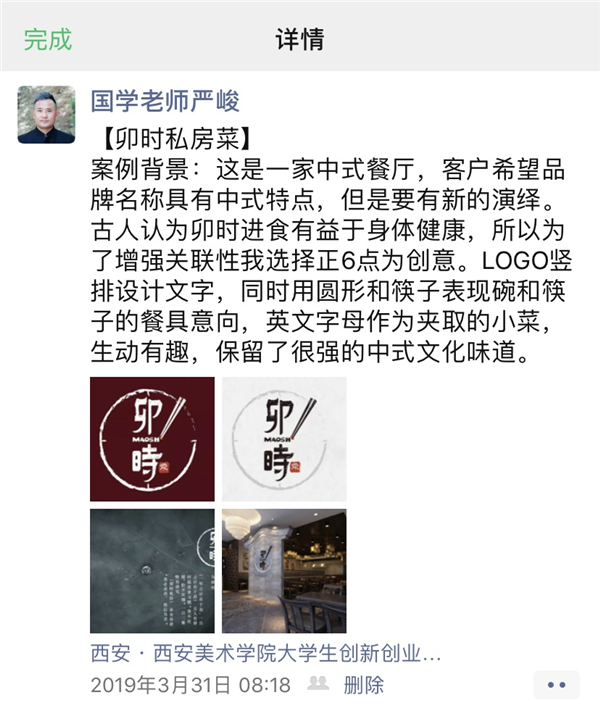The height and width of the screenshot is (705, 600).
Task: Delete this post with 删除
Action: [363, 685]
